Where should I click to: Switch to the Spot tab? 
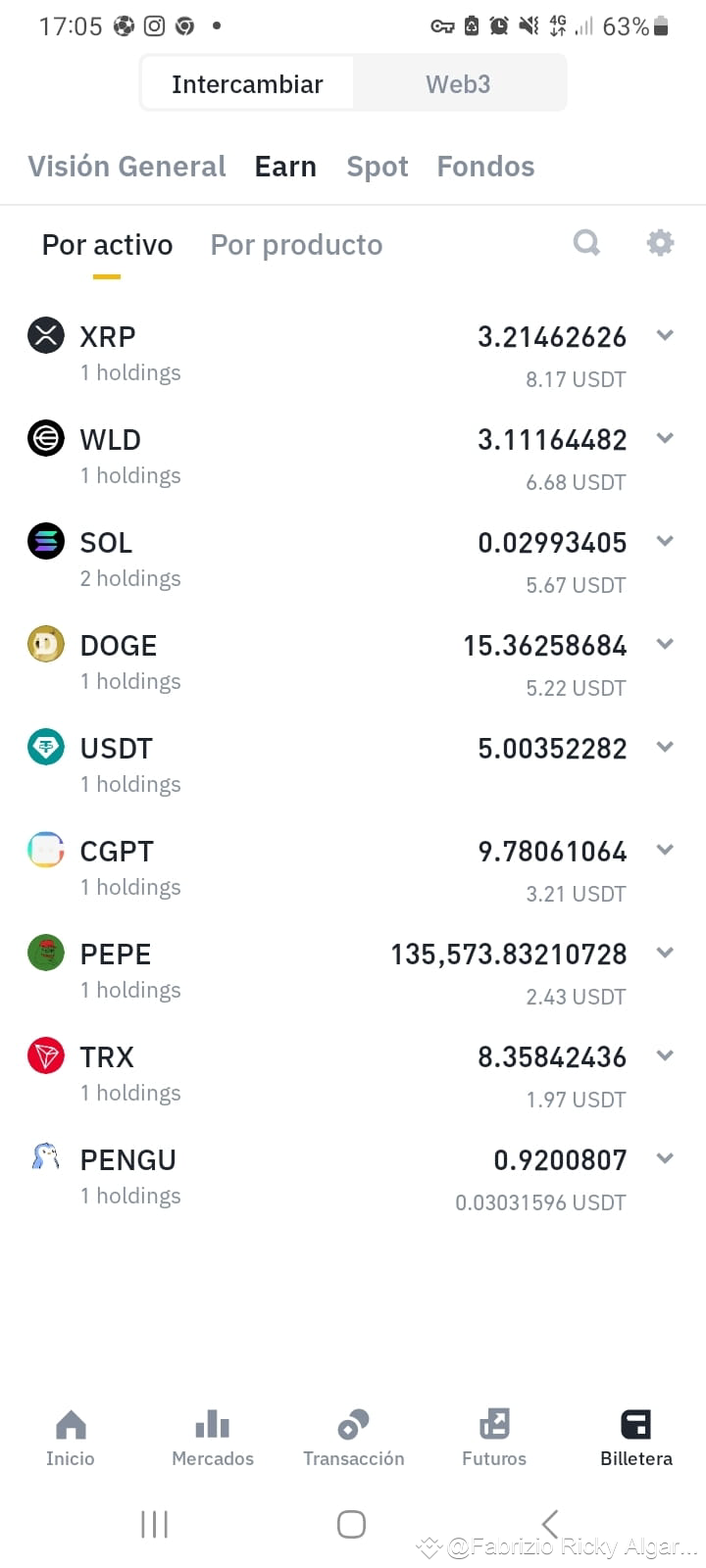[377, 167]
